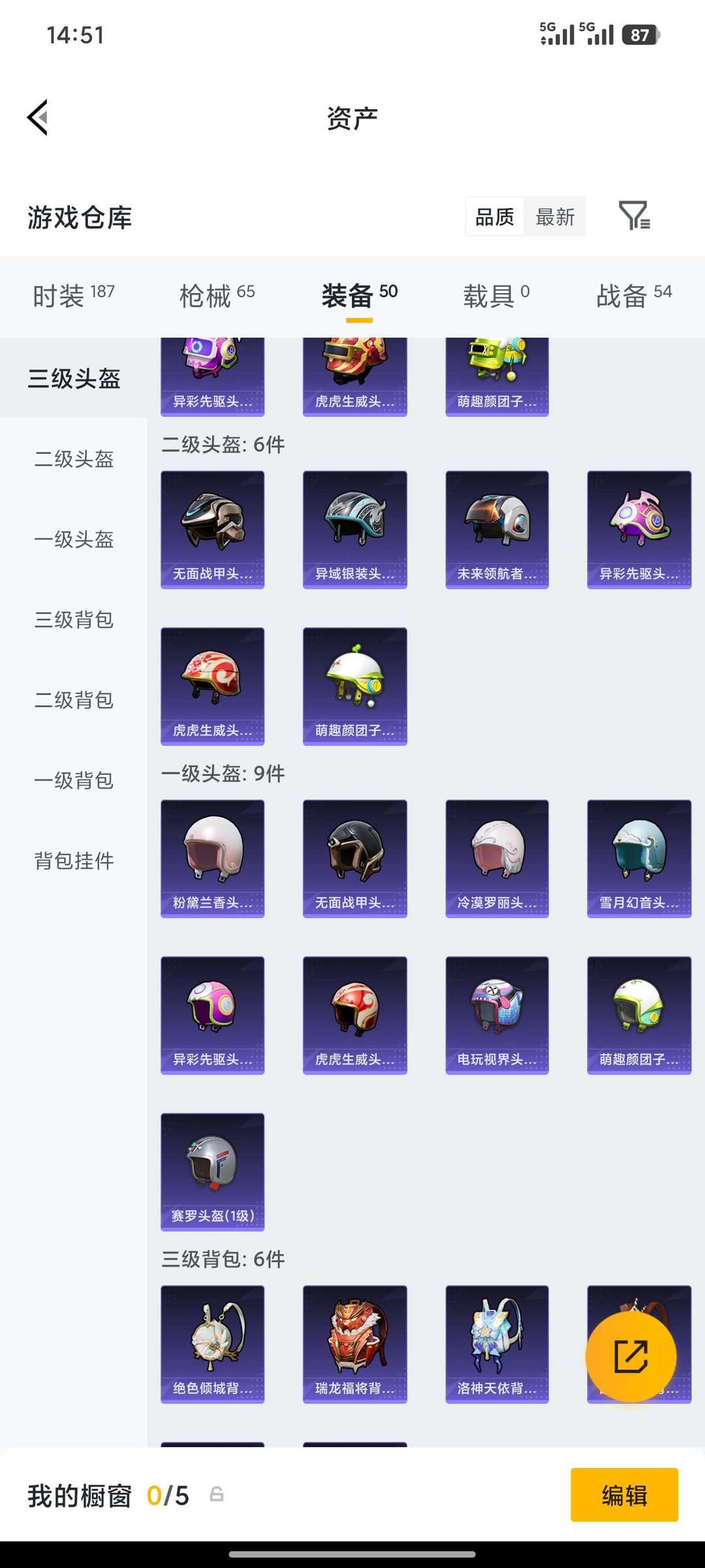This screenshot has width=705, height=1568.
Task: Toggle sorting to 品质
Action: 494,216
